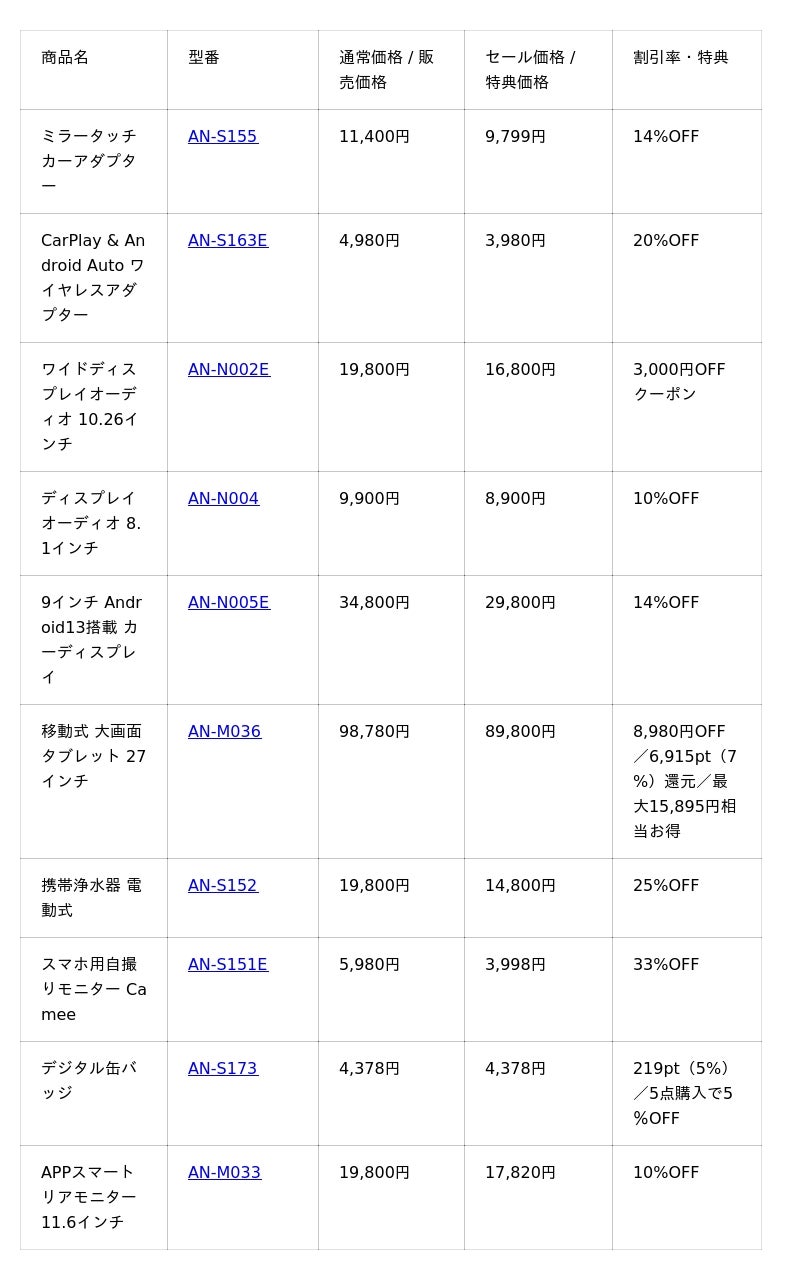This screenshot has width=800, height=1280.
Task: Open the AN-S163E model link
Action: click(x=228, y=240)
